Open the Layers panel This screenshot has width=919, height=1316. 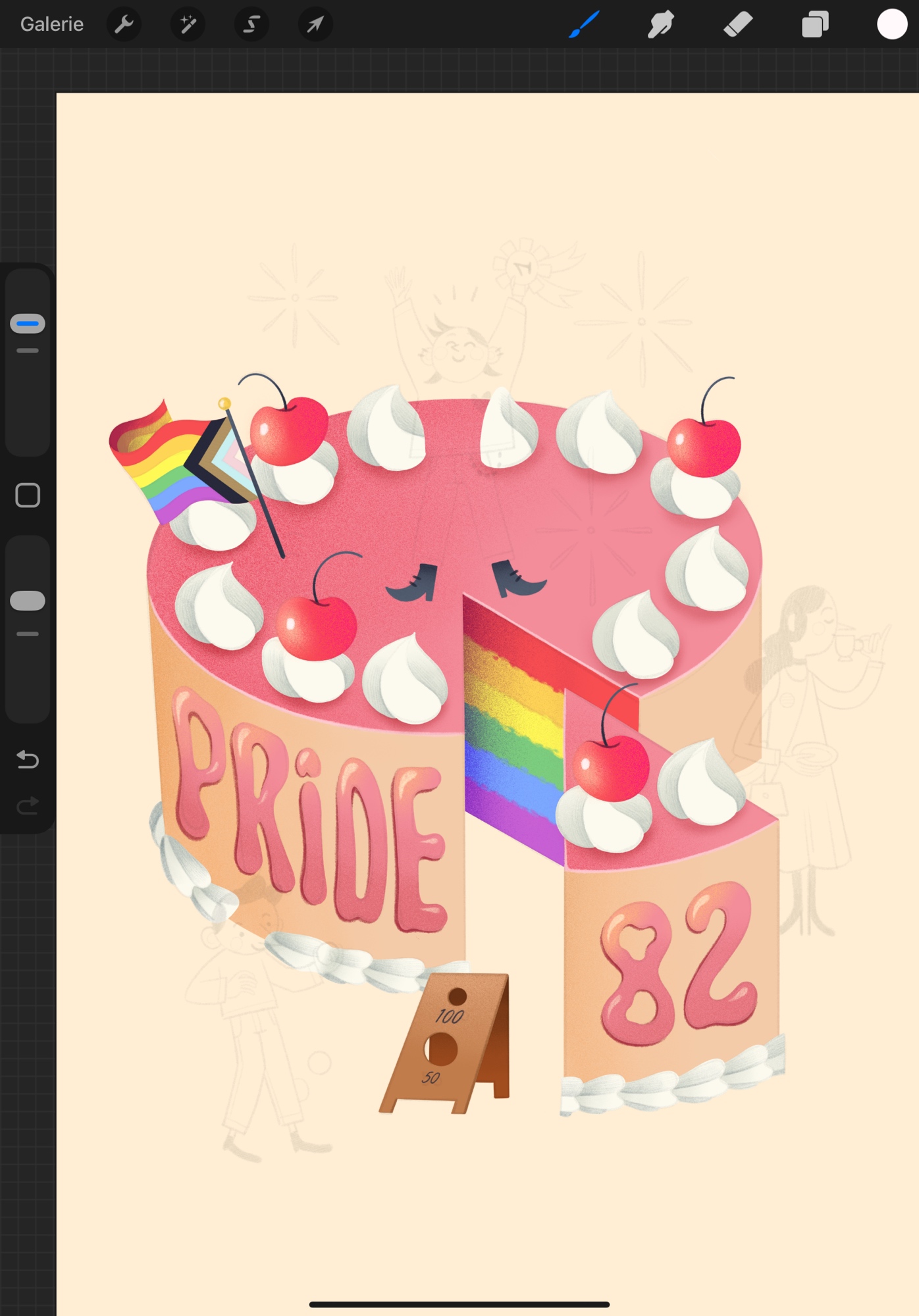pos(815,24)
